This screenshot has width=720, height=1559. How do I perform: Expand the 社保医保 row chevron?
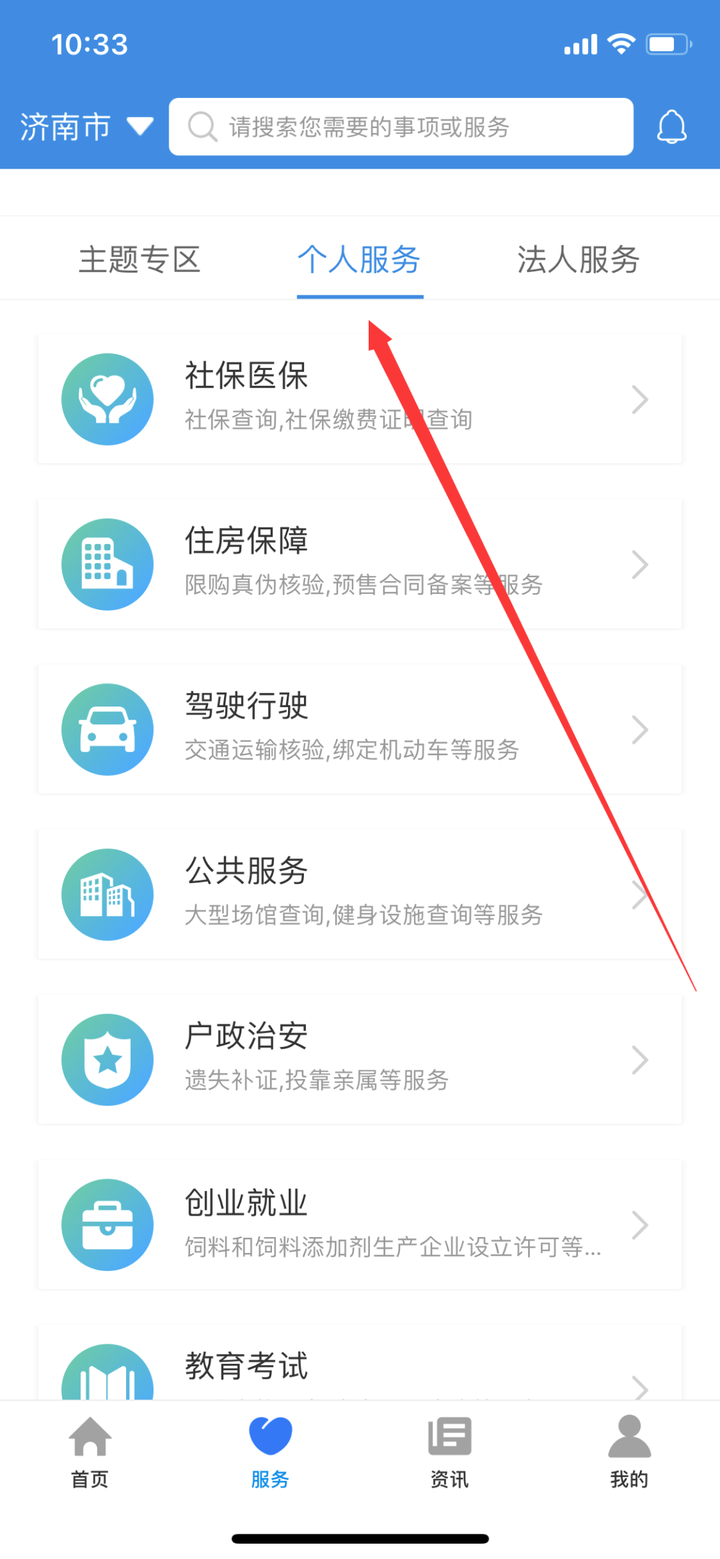tap(639, 398)
